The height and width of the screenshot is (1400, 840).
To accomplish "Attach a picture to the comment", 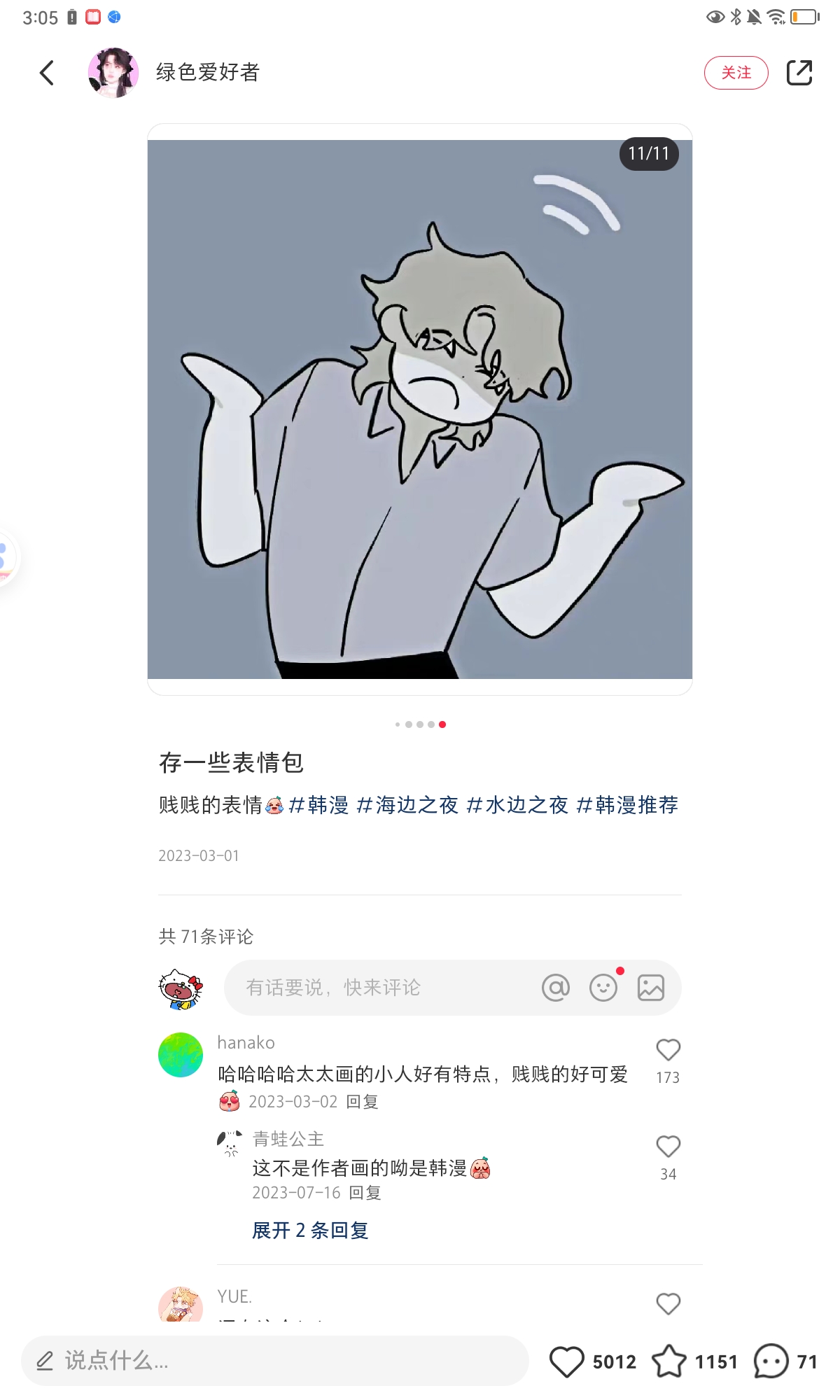I will coord(651,988).
